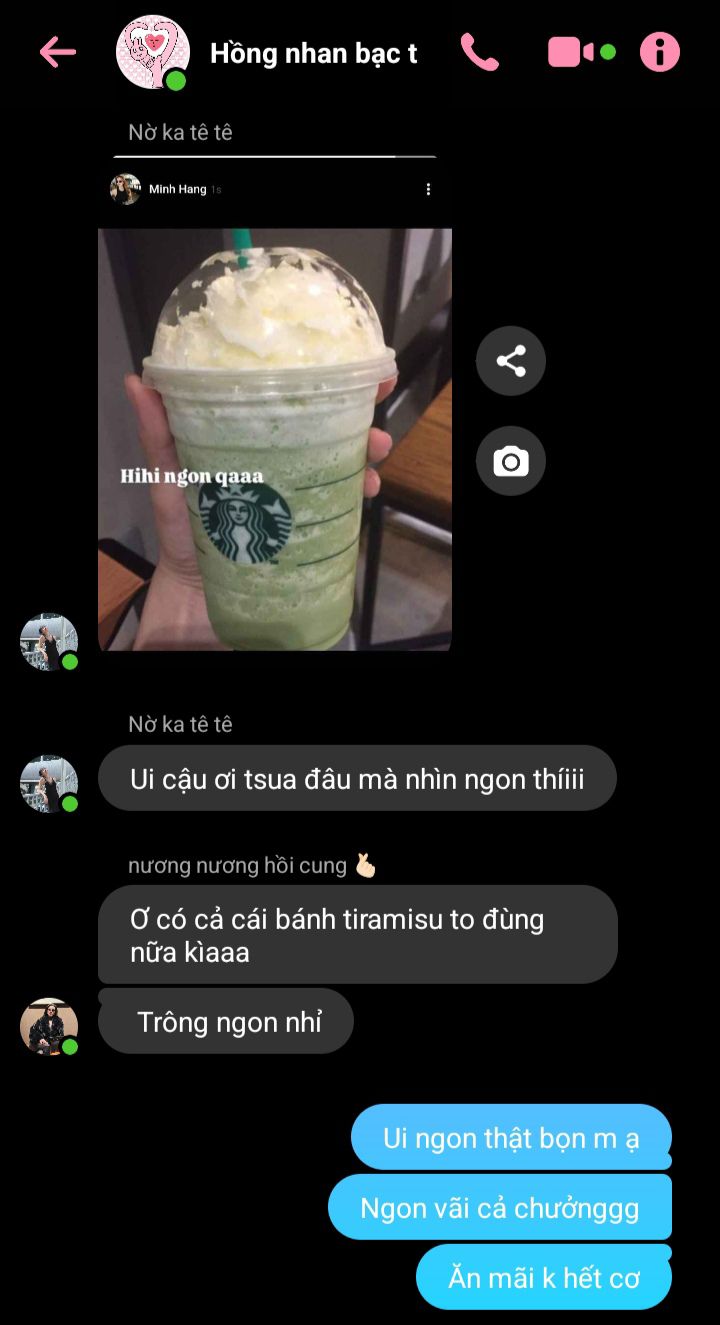
Task: View avatar beside 'Trông ngon nhỉ'
Action: click(x=48, y=1026)
